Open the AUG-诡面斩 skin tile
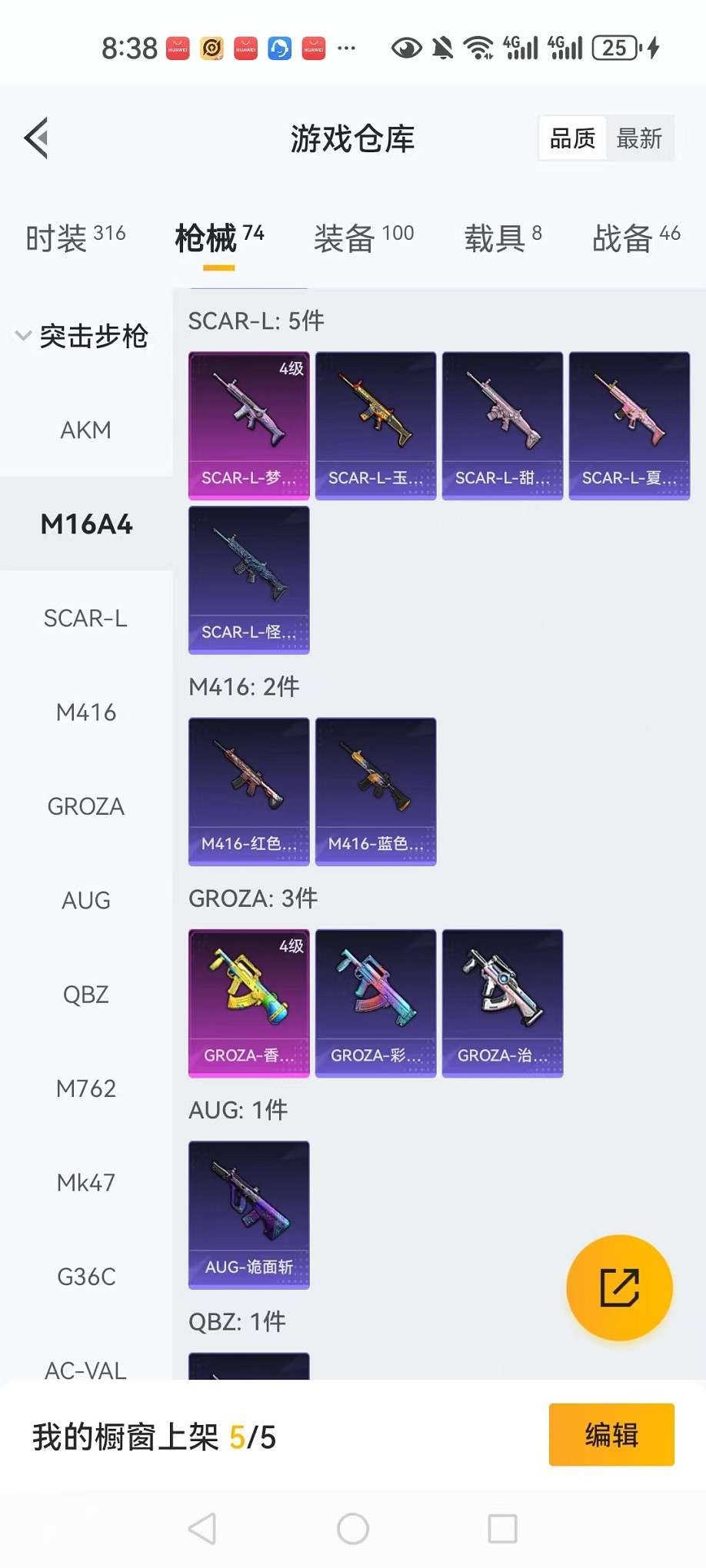Viewport: 706px width, 1568px height. pos(249,1215)
